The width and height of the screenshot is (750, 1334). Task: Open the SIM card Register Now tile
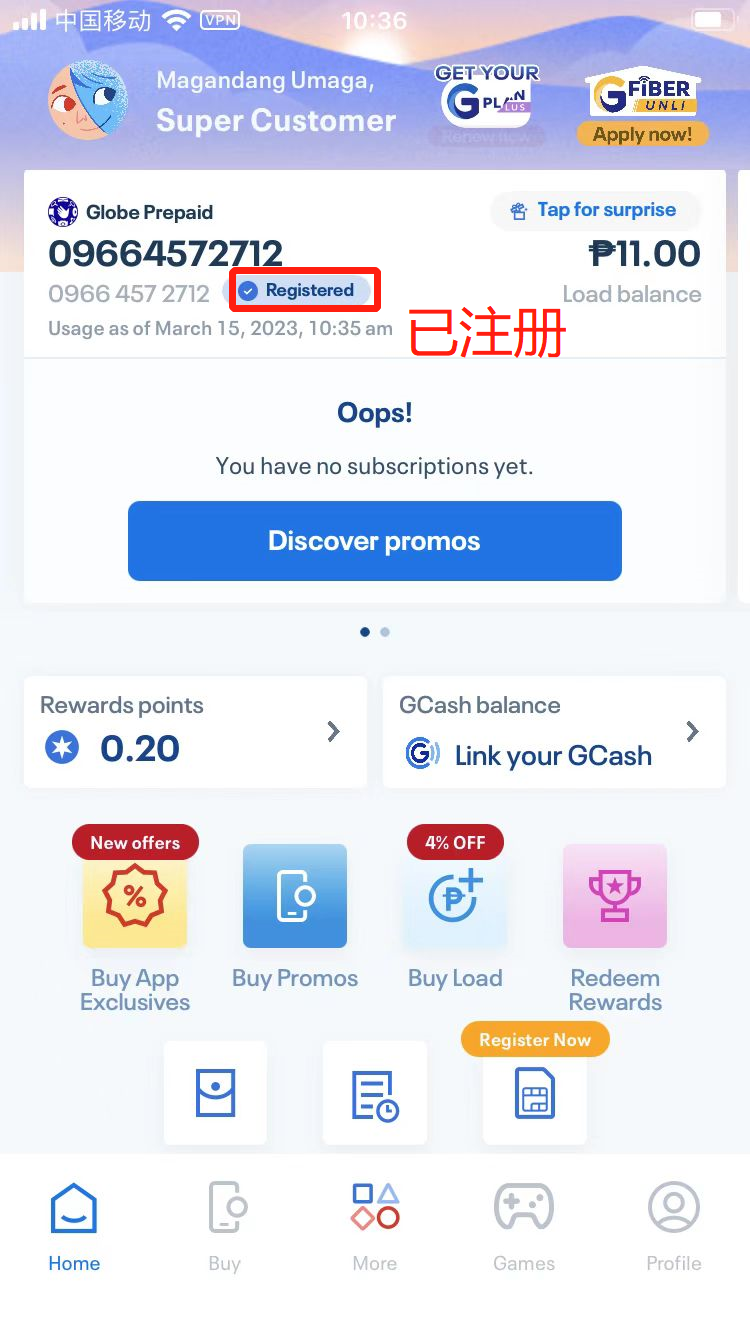pos(535,1094)
